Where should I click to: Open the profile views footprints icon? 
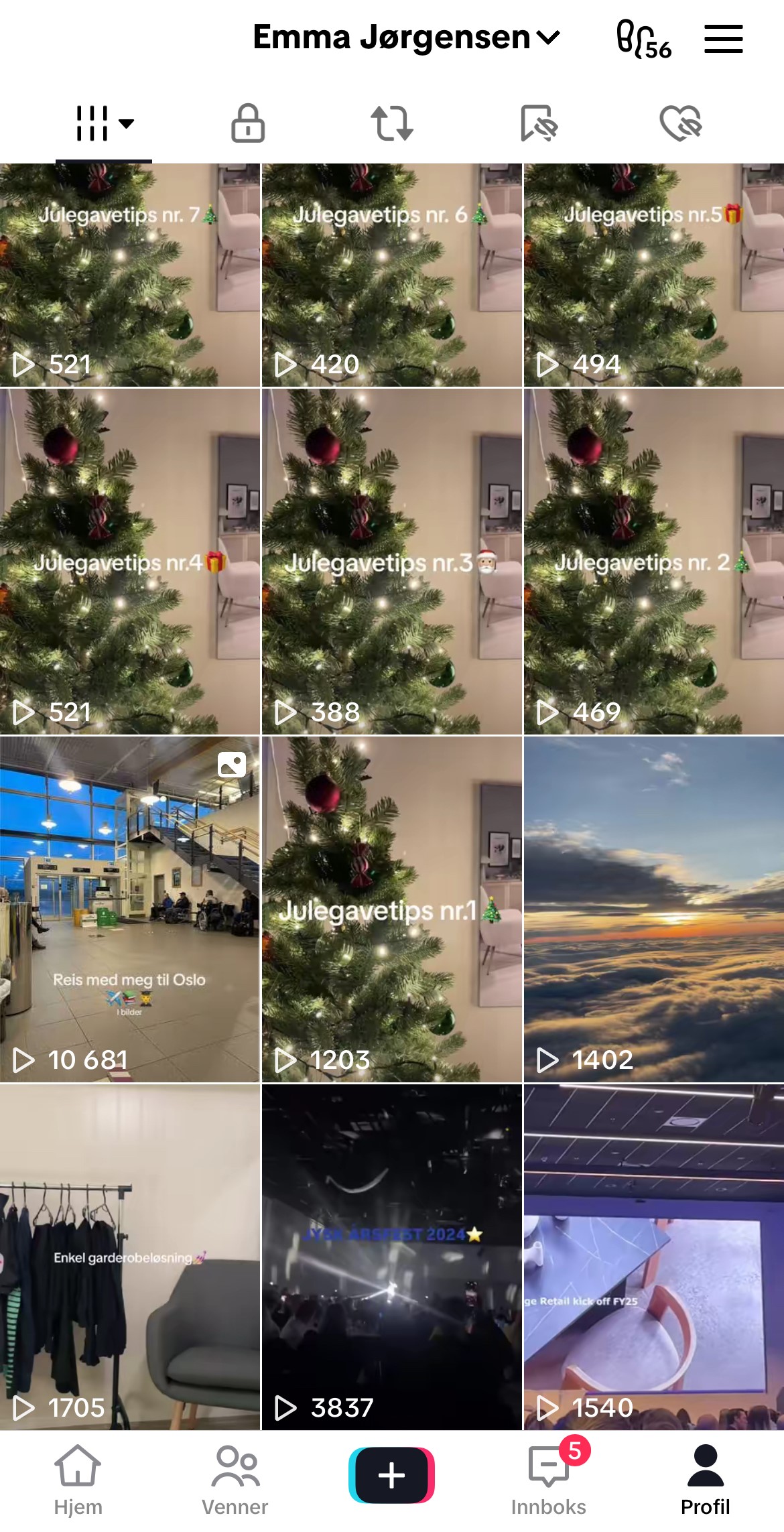642,39
